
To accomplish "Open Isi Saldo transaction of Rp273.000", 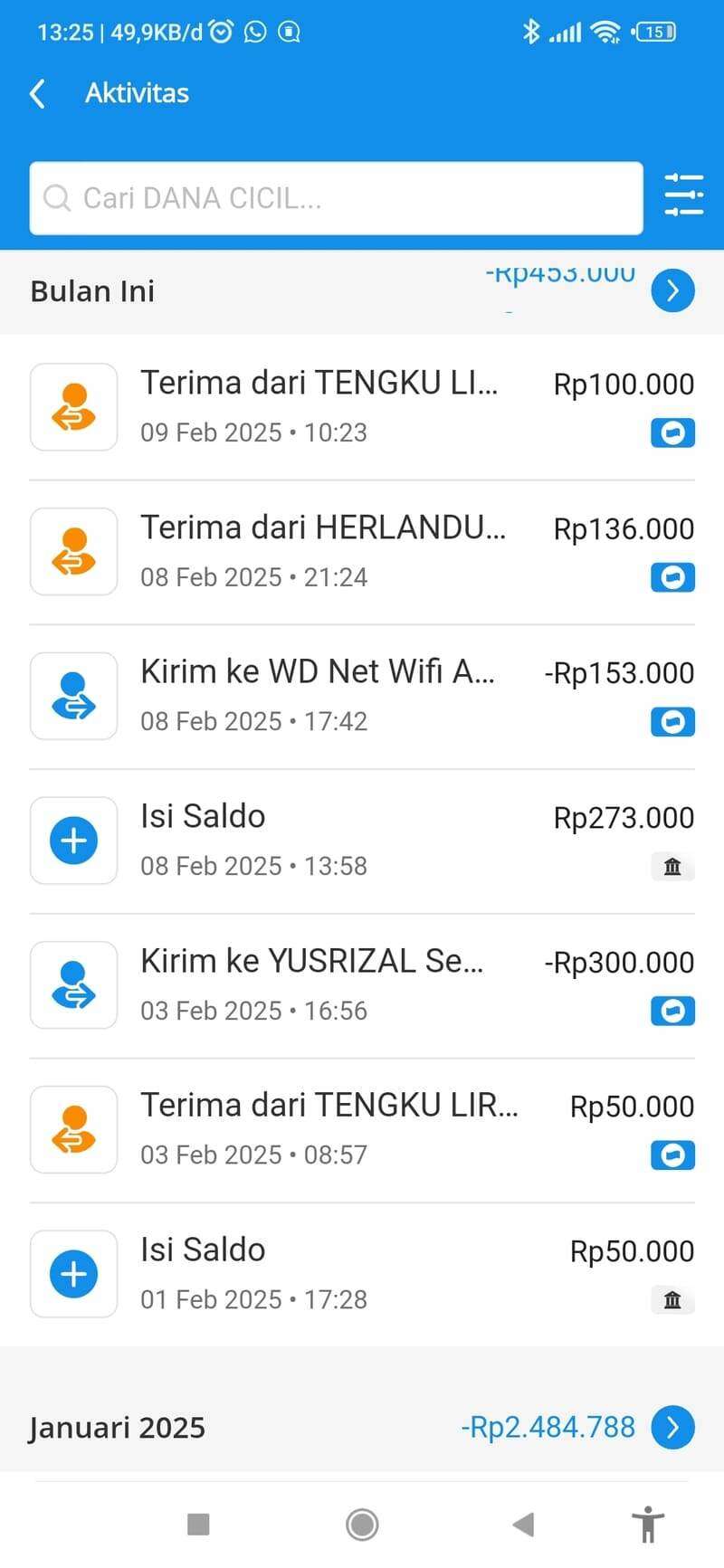I will click(x=362, y=841).
